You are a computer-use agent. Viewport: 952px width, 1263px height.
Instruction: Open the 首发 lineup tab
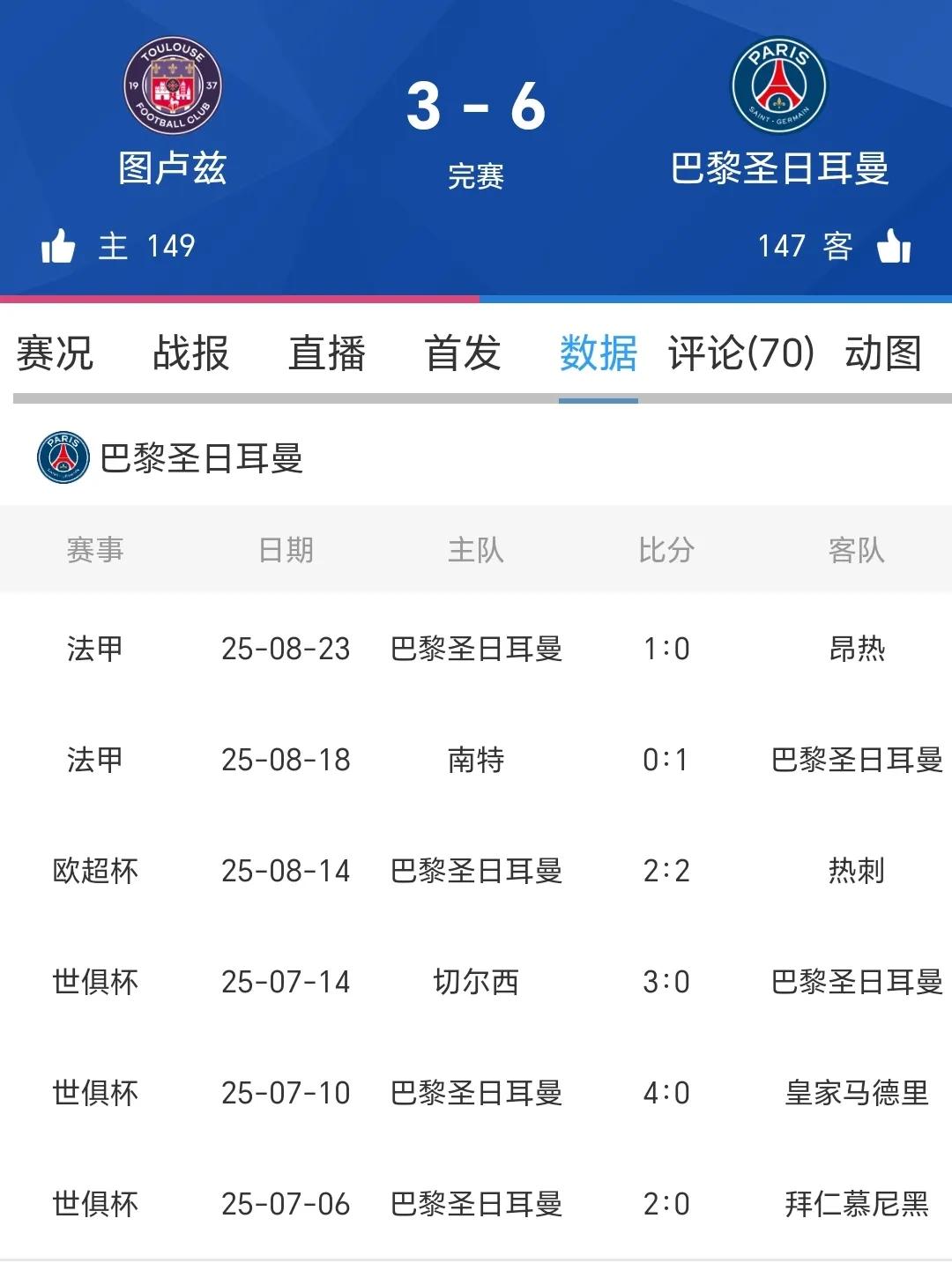(463, 353)
